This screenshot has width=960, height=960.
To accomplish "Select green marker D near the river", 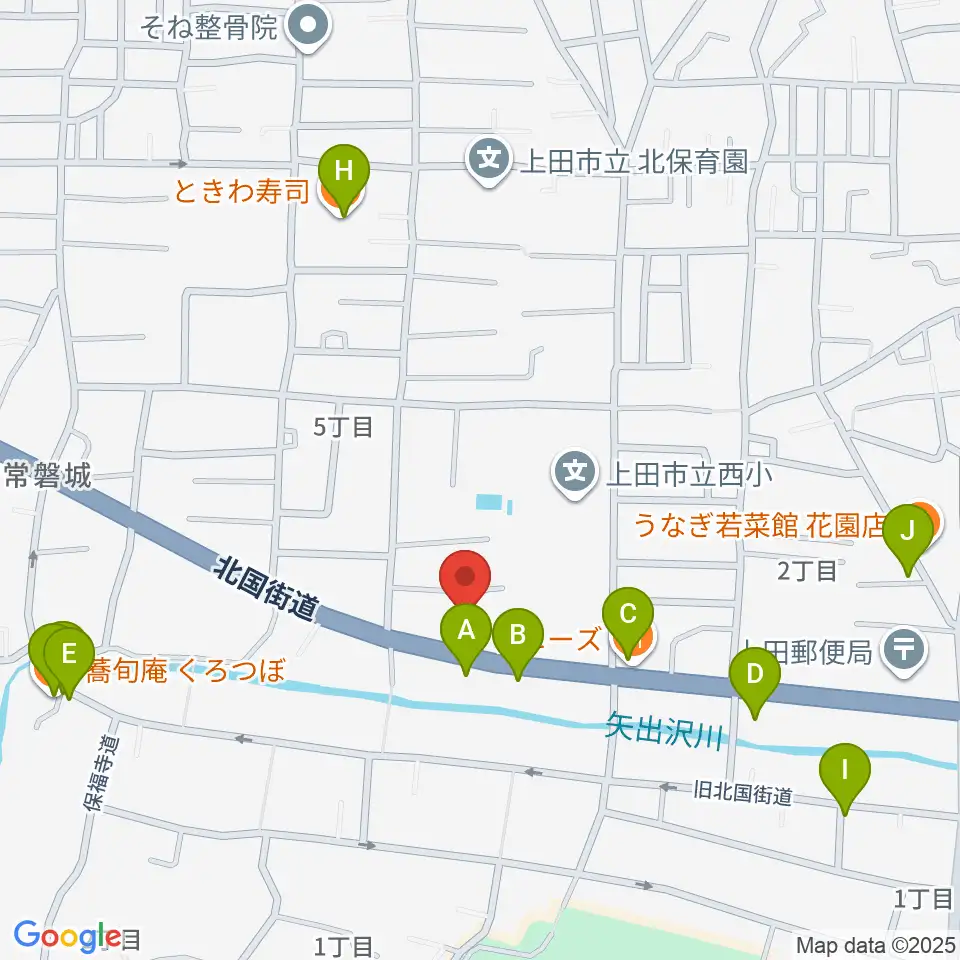I will click(x=755, y=683).
